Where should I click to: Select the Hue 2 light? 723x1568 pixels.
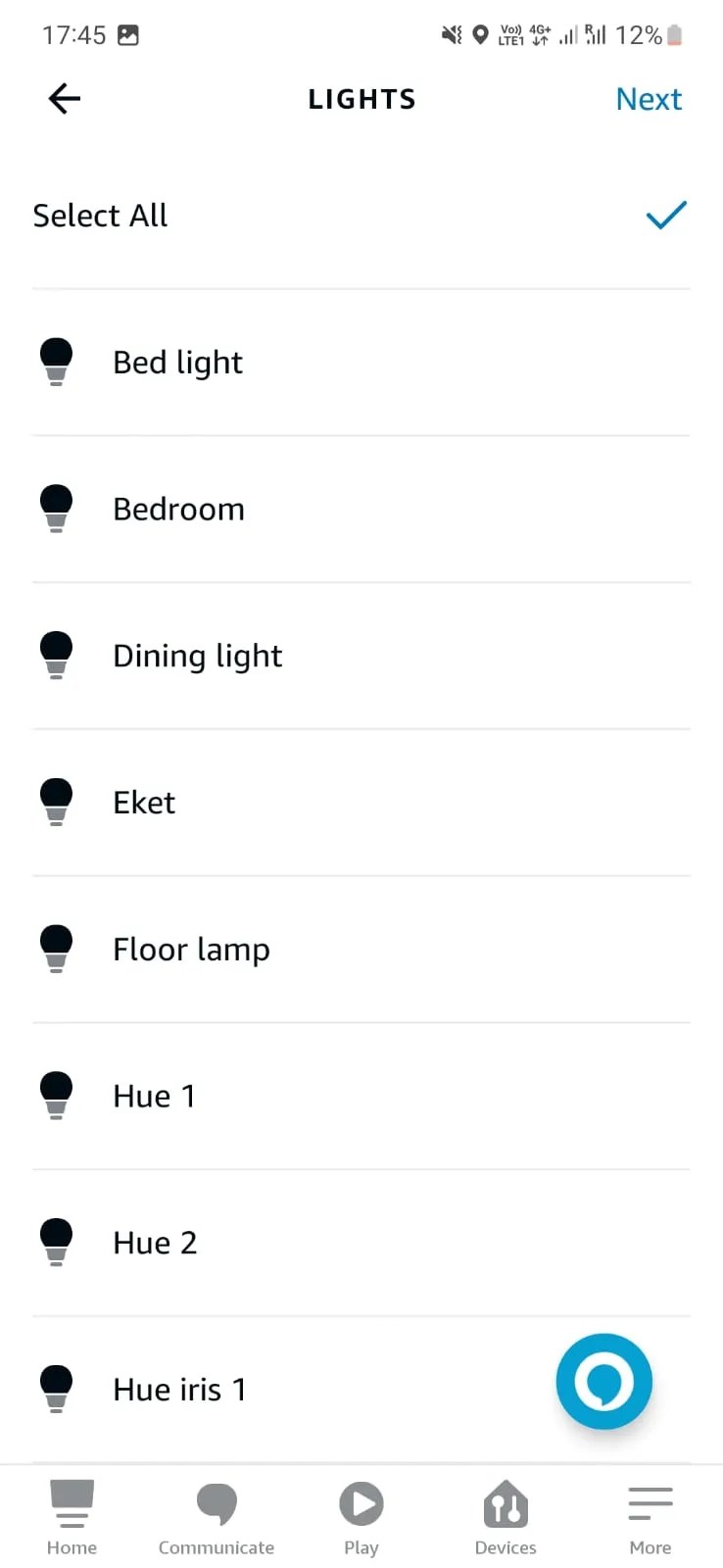361,1242
